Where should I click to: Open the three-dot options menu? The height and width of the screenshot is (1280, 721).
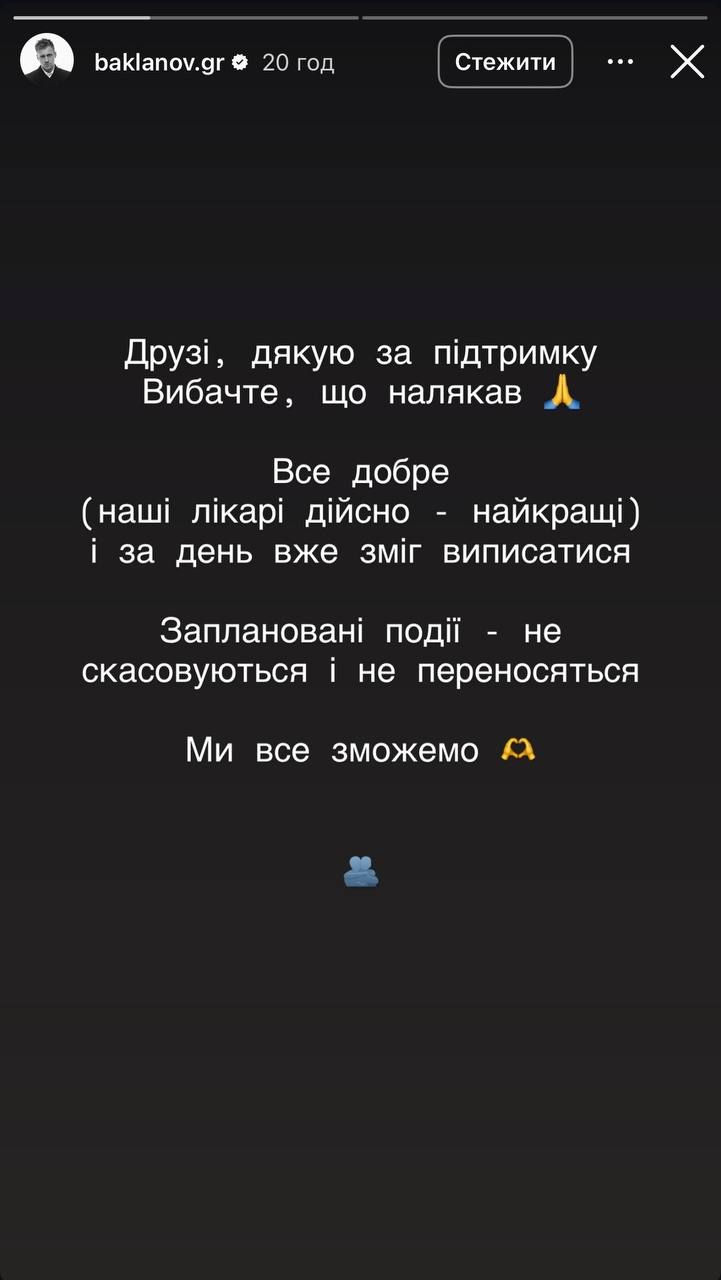pyautogui.click(x=620, y=62)
